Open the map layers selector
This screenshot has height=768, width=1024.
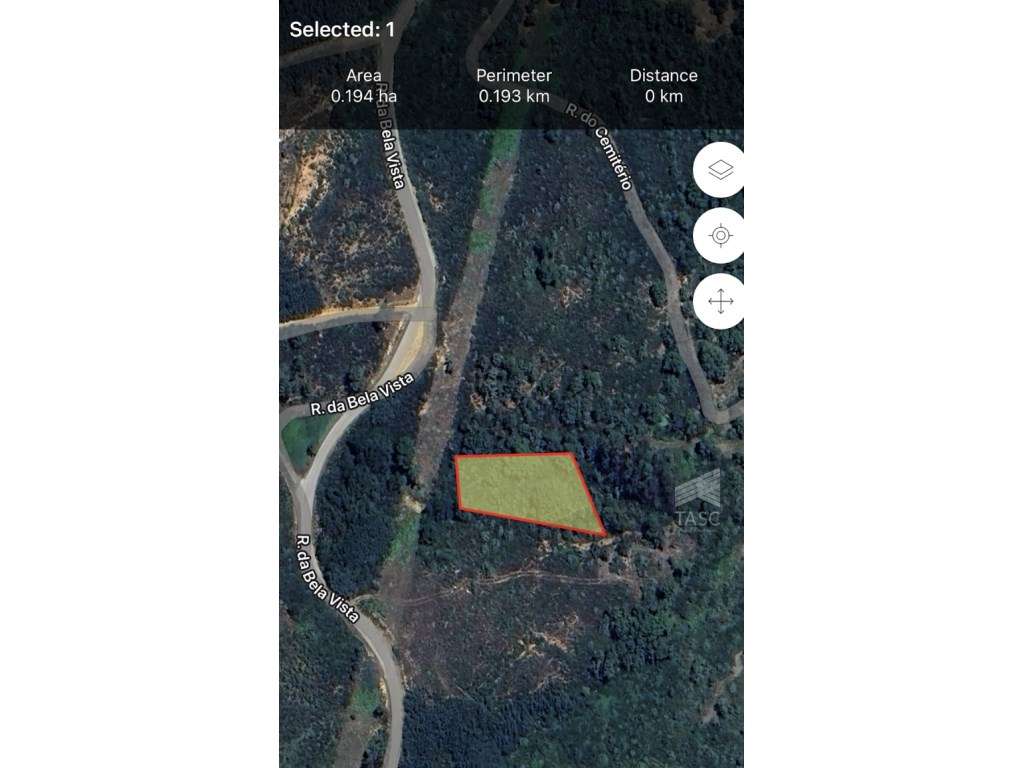pyautogui.click(x=720, y=170)
